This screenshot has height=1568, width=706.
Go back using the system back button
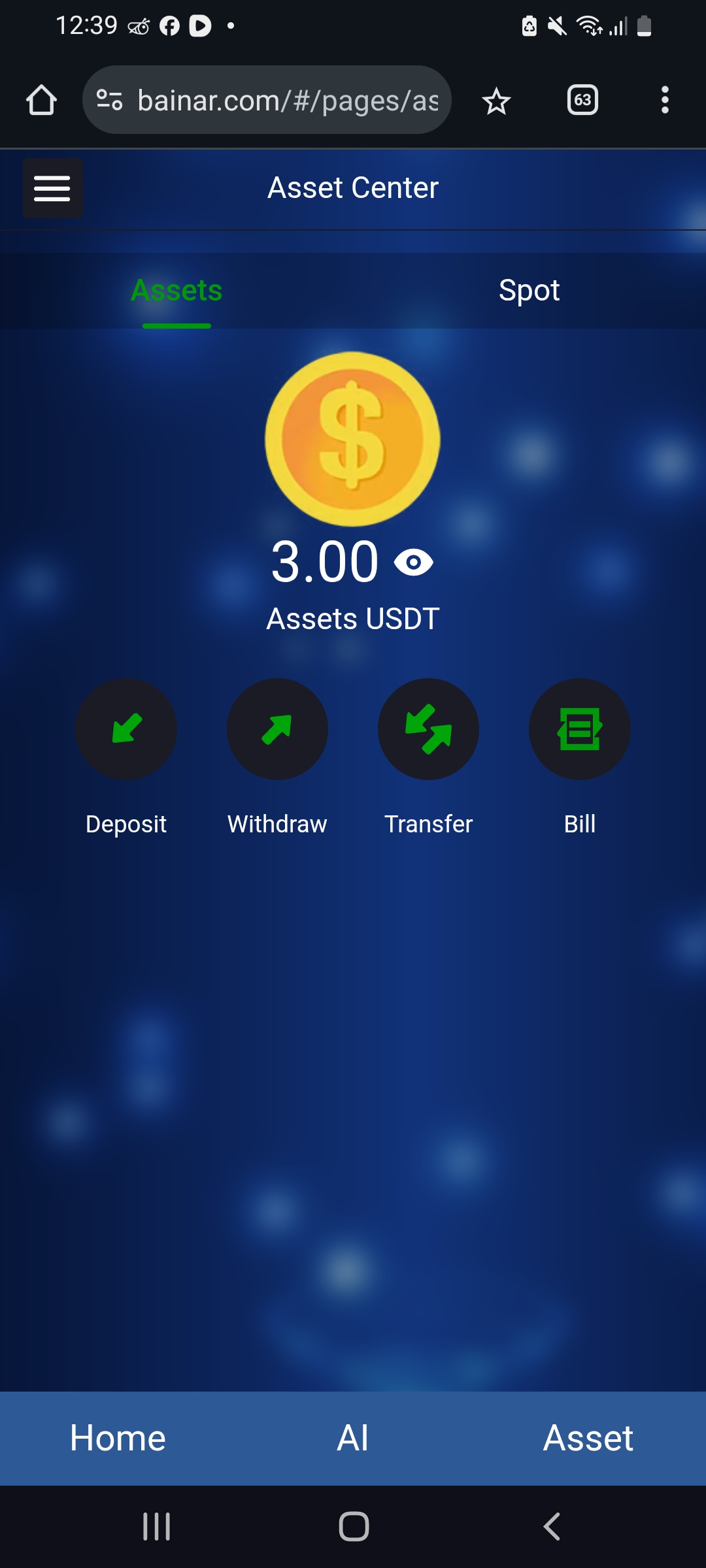coord(551,1527)
